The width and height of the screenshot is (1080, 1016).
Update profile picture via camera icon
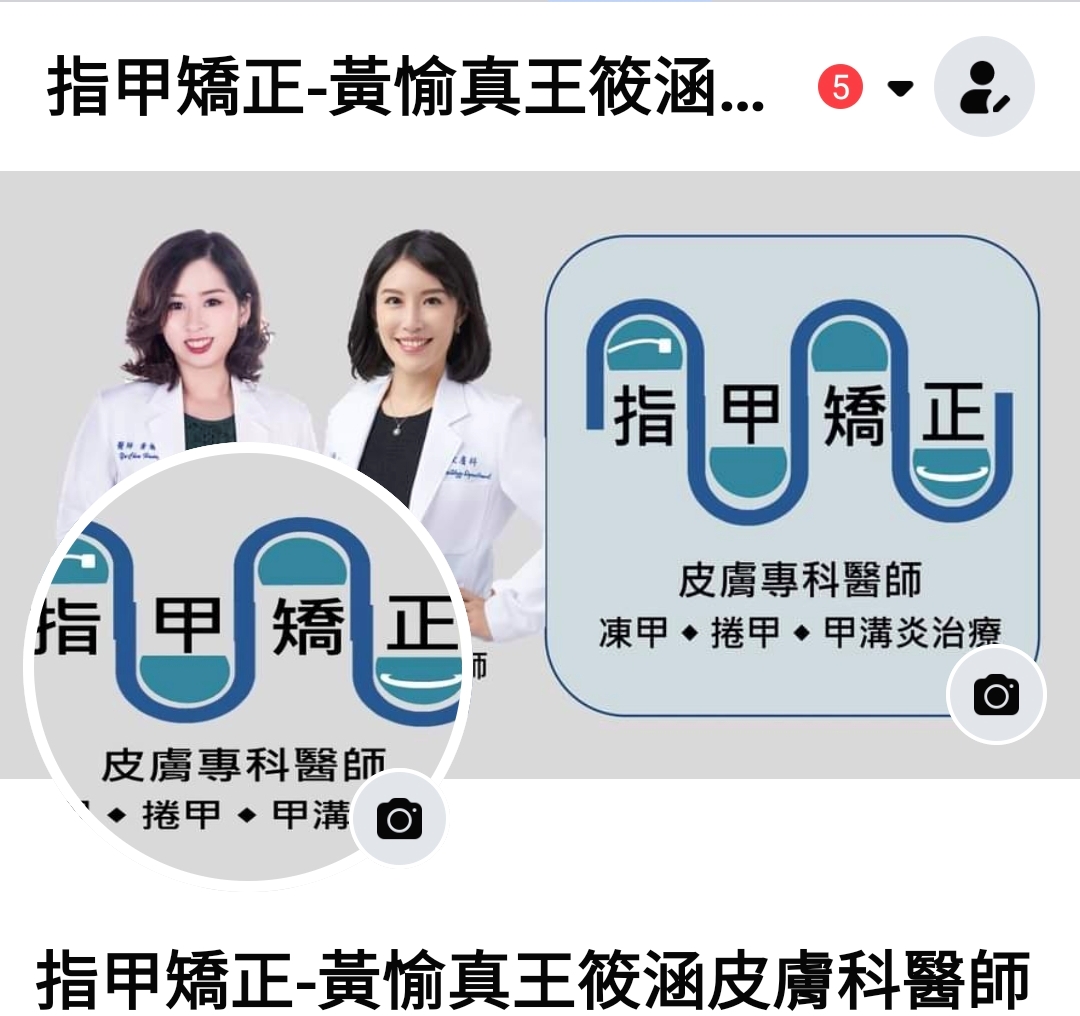[x=399, y=819]
